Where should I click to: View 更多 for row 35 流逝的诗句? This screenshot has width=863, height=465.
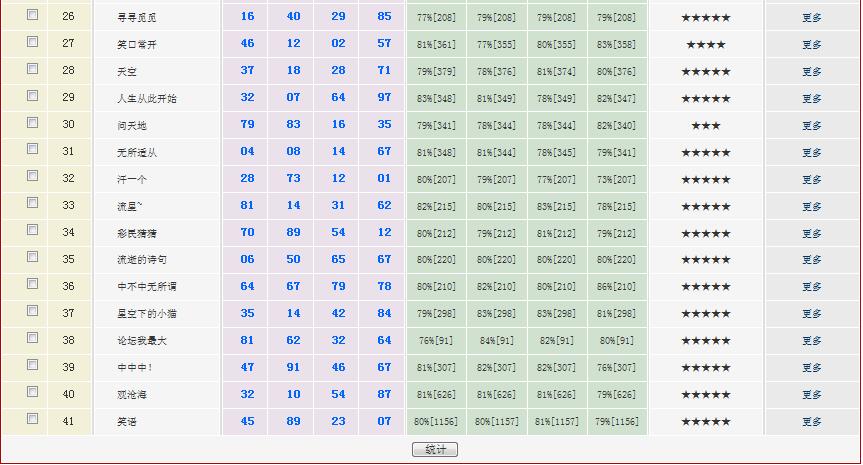tap(811, 260)
